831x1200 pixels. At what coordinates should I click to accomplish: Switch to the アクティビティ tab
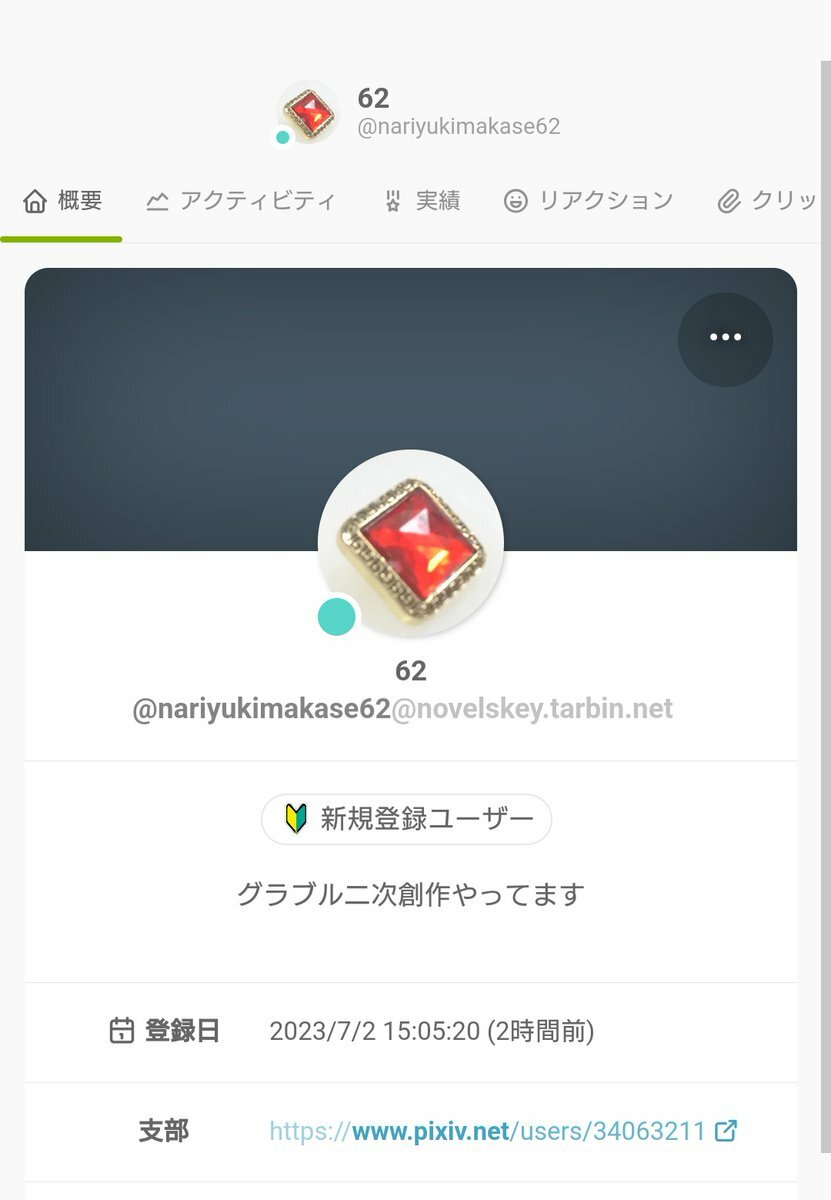pyautogui.click(x=240, y=201)
